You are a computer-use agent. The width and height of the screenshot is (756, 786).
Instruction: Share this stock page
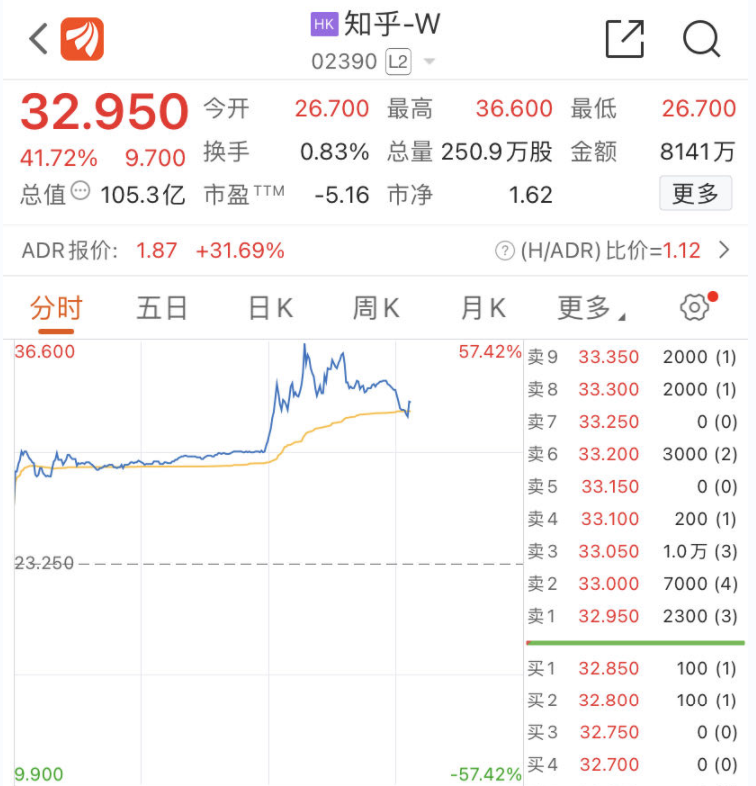(x=625, y=40)
